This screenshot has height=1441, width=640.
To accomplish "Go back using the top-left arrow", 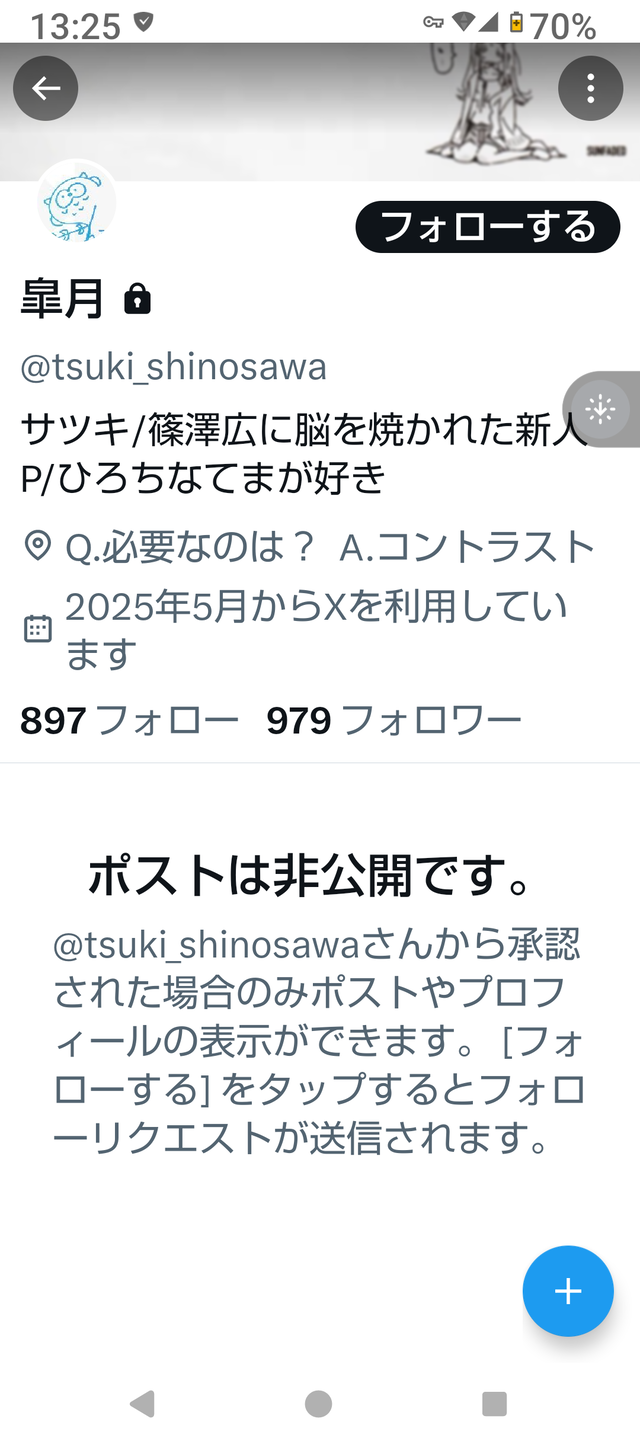I will [46, 89].
